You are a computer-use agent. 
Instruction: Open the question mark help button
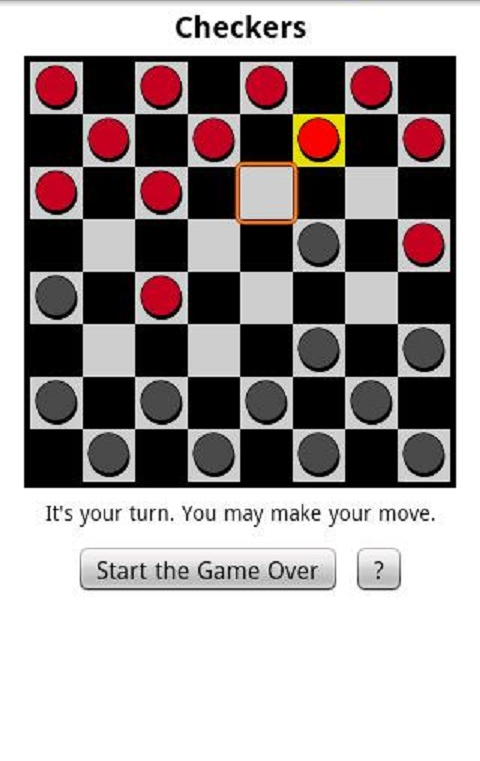(379, 570)
